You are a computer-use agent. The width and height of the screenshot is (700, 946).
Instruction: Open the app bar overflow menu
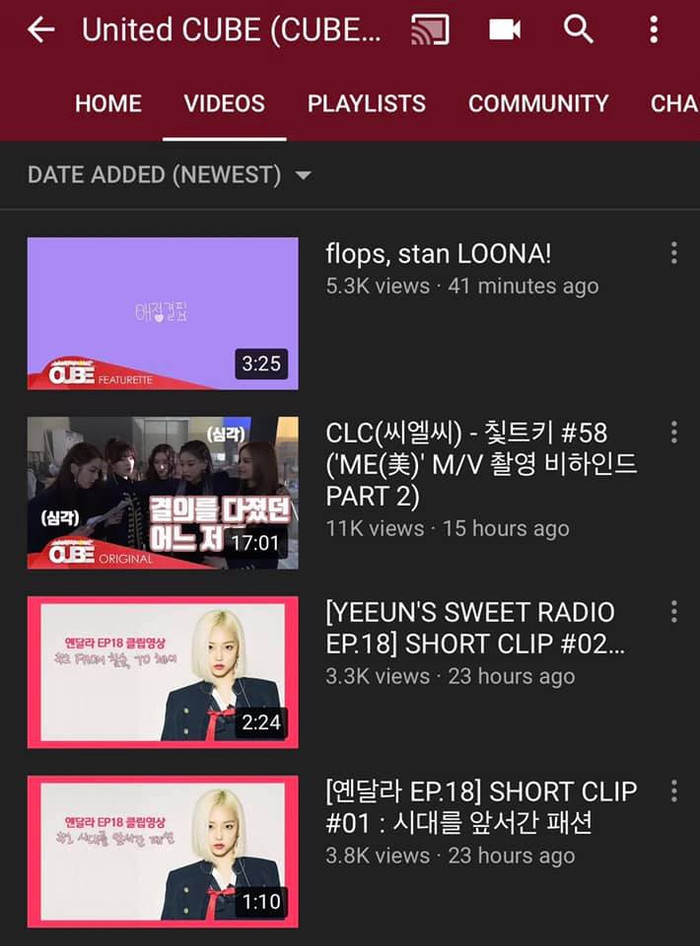pyautogui.click(x=654, y=30)
